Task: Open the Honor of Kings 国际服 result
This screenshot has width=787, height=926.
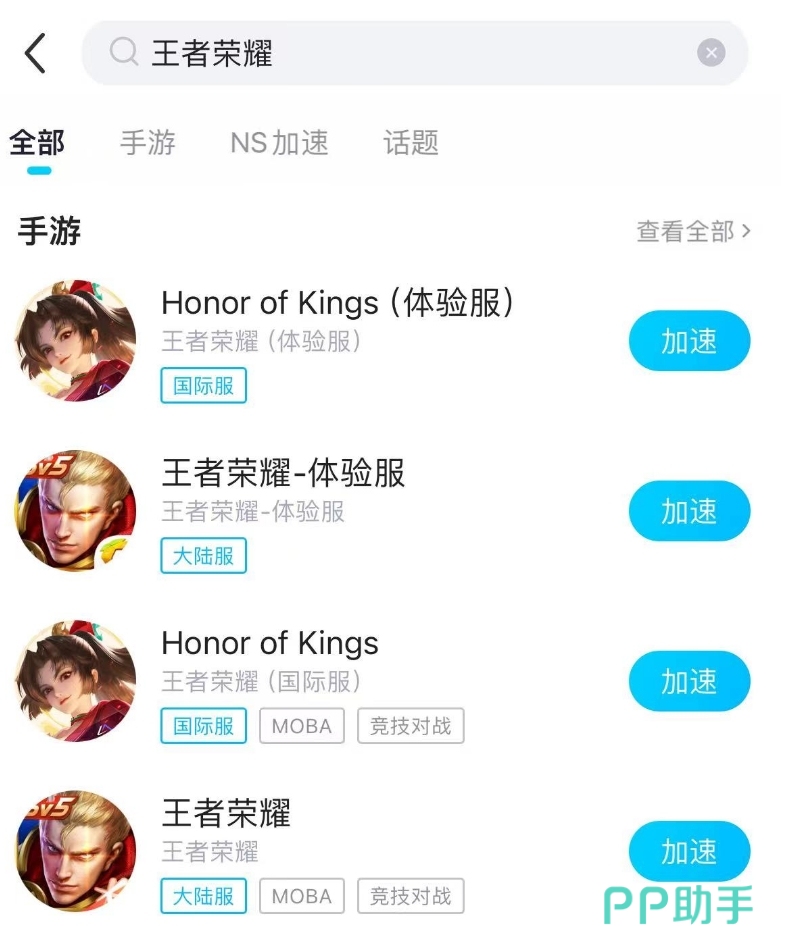Action: tap(270, 643)
